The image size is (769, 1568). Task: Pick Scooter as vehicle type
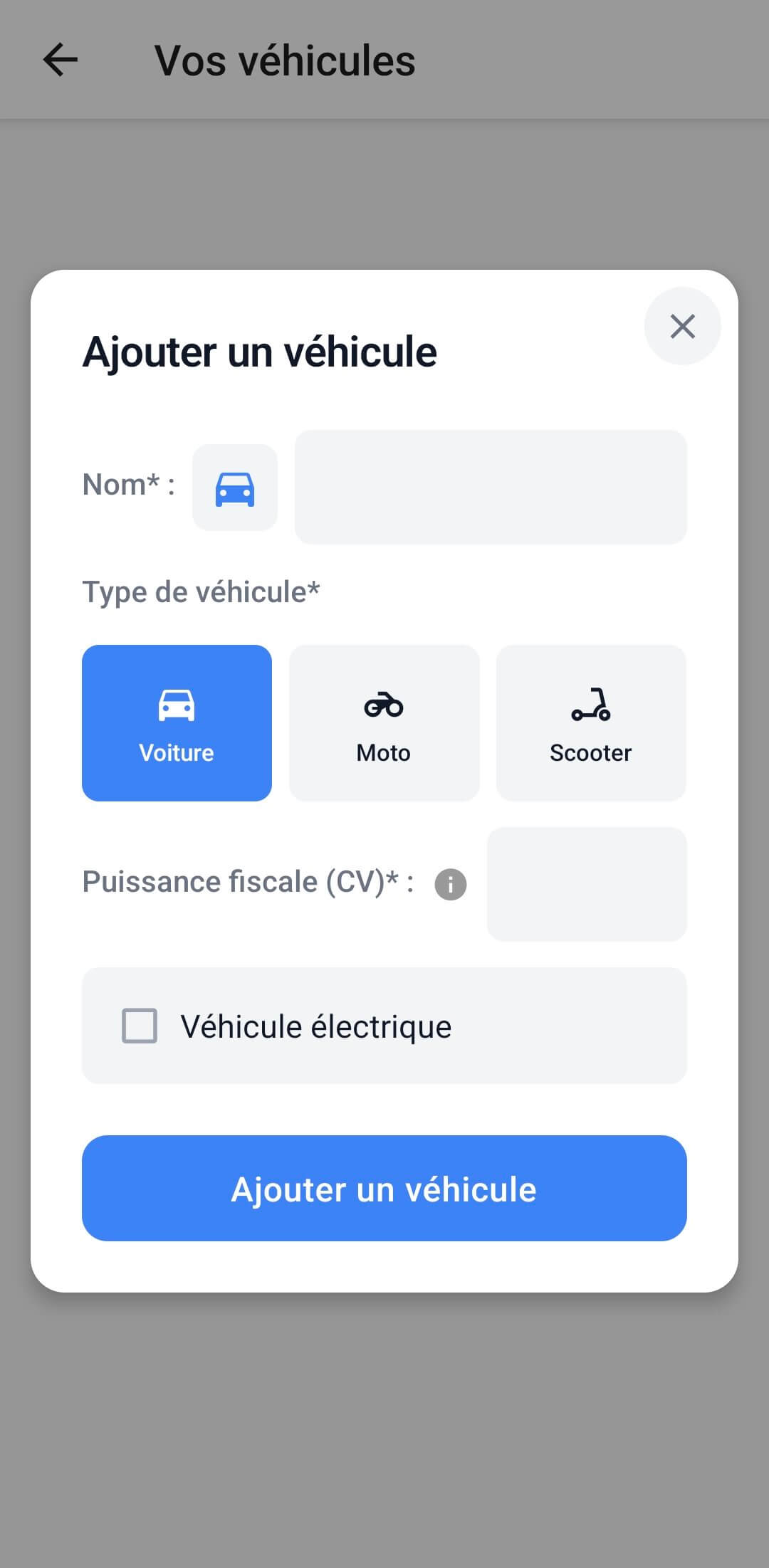coord(591,723)
